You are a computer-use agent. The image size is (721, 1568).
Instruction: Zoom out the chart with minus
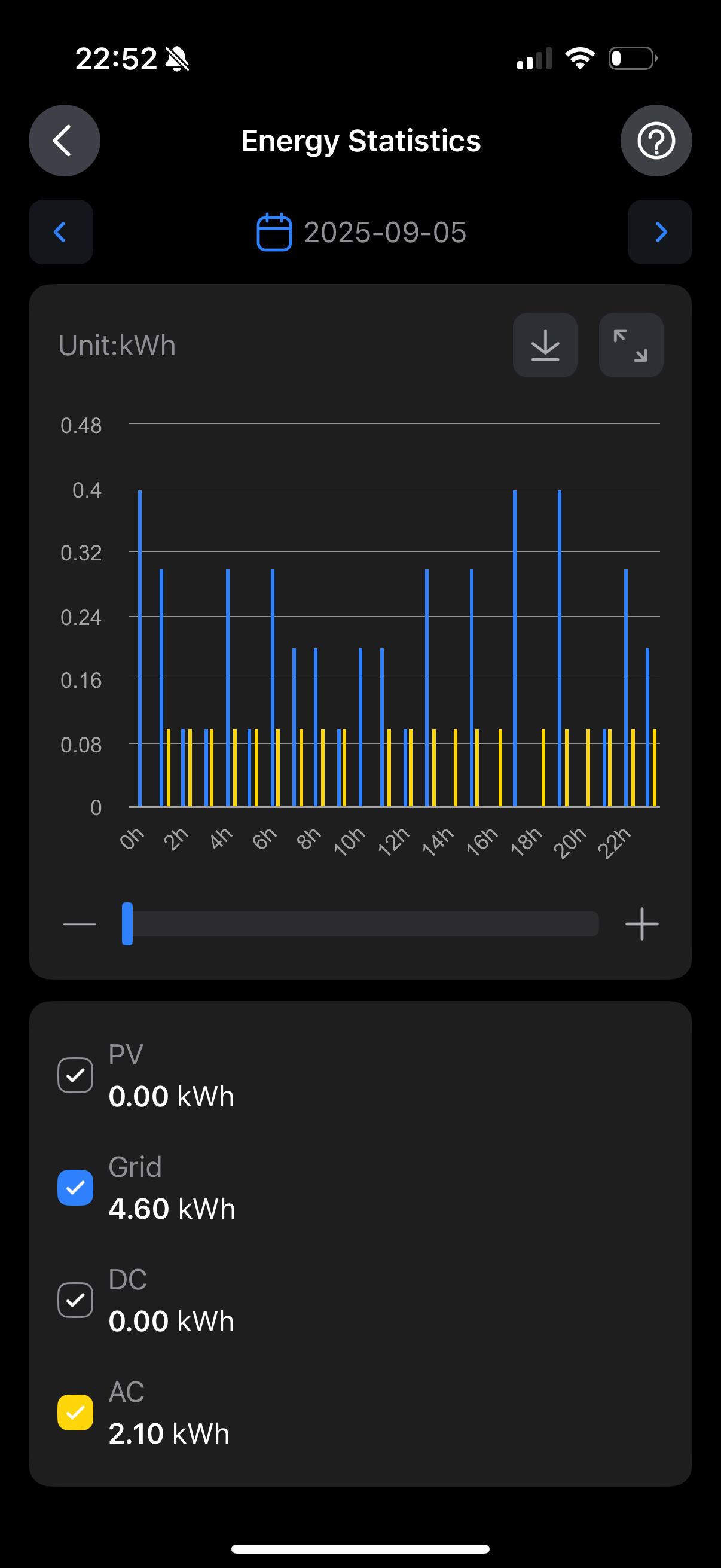click(x=80, y=924)
